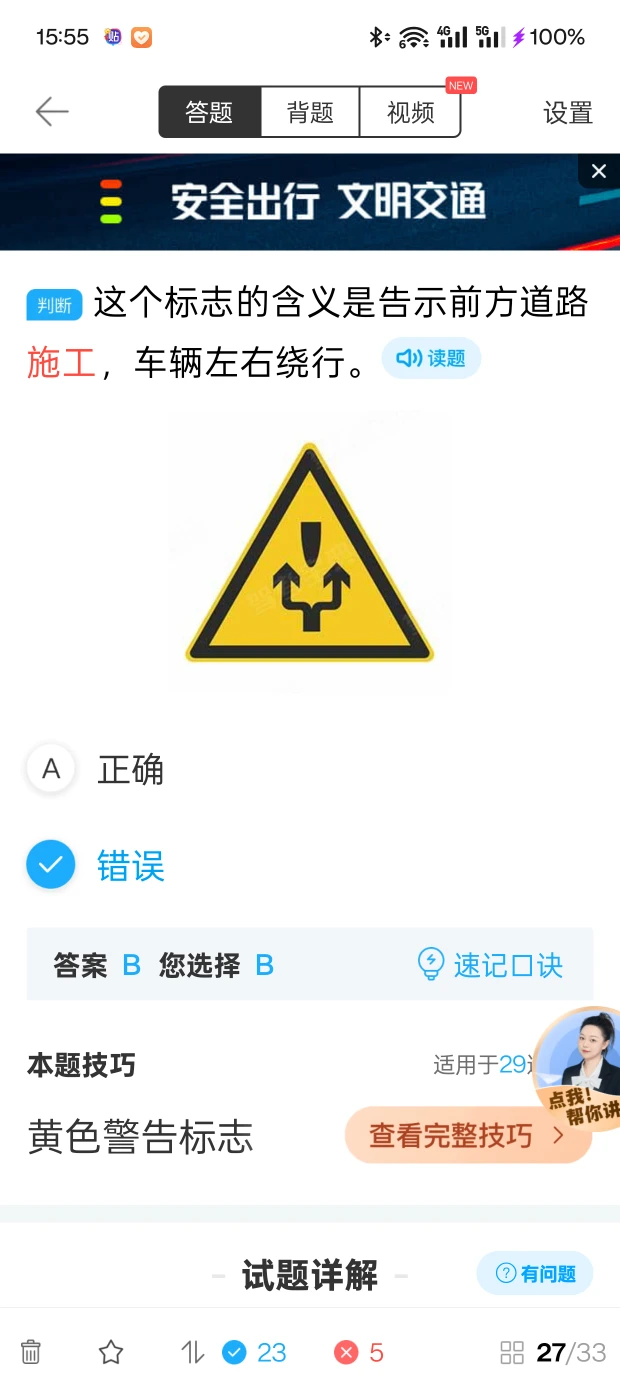Favorite this question with the star

click(111, 1352)
